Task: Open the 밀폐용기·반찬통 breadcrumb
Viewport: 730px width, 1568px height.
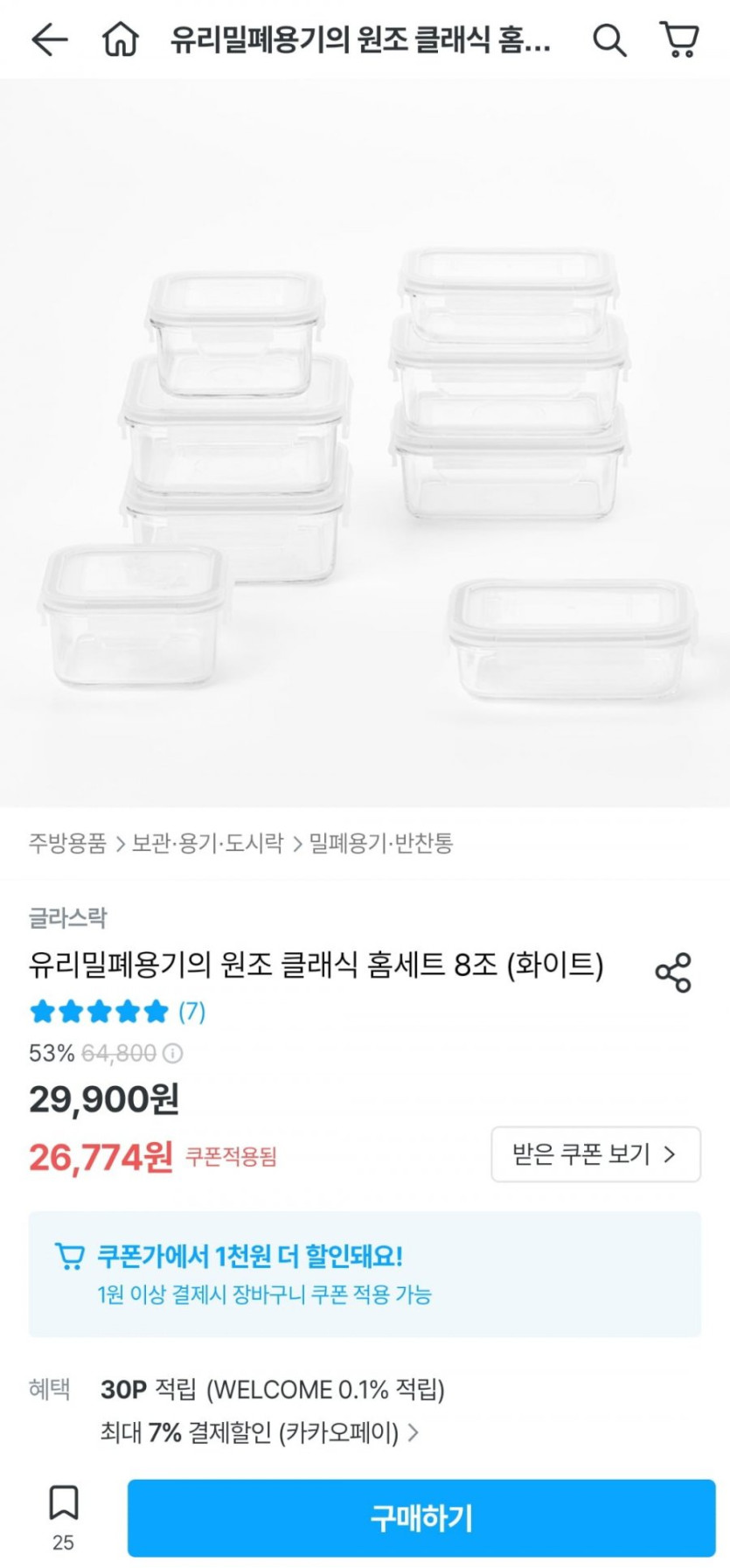Action: point(381,843)
